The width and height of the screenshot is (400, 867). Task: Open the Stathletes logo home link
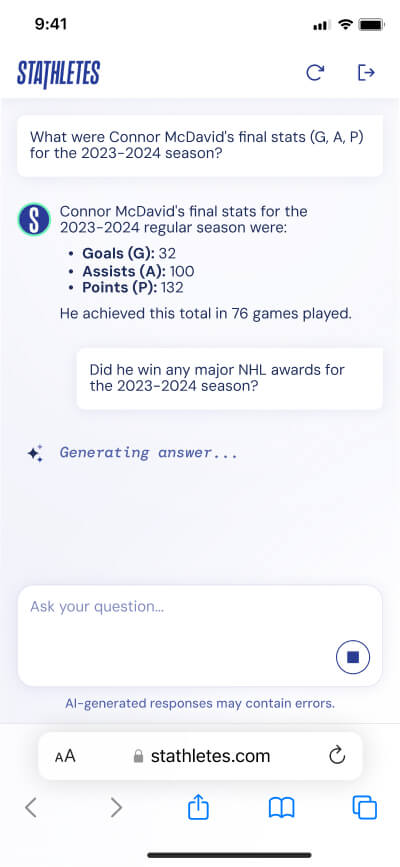[x=59, y=74]
